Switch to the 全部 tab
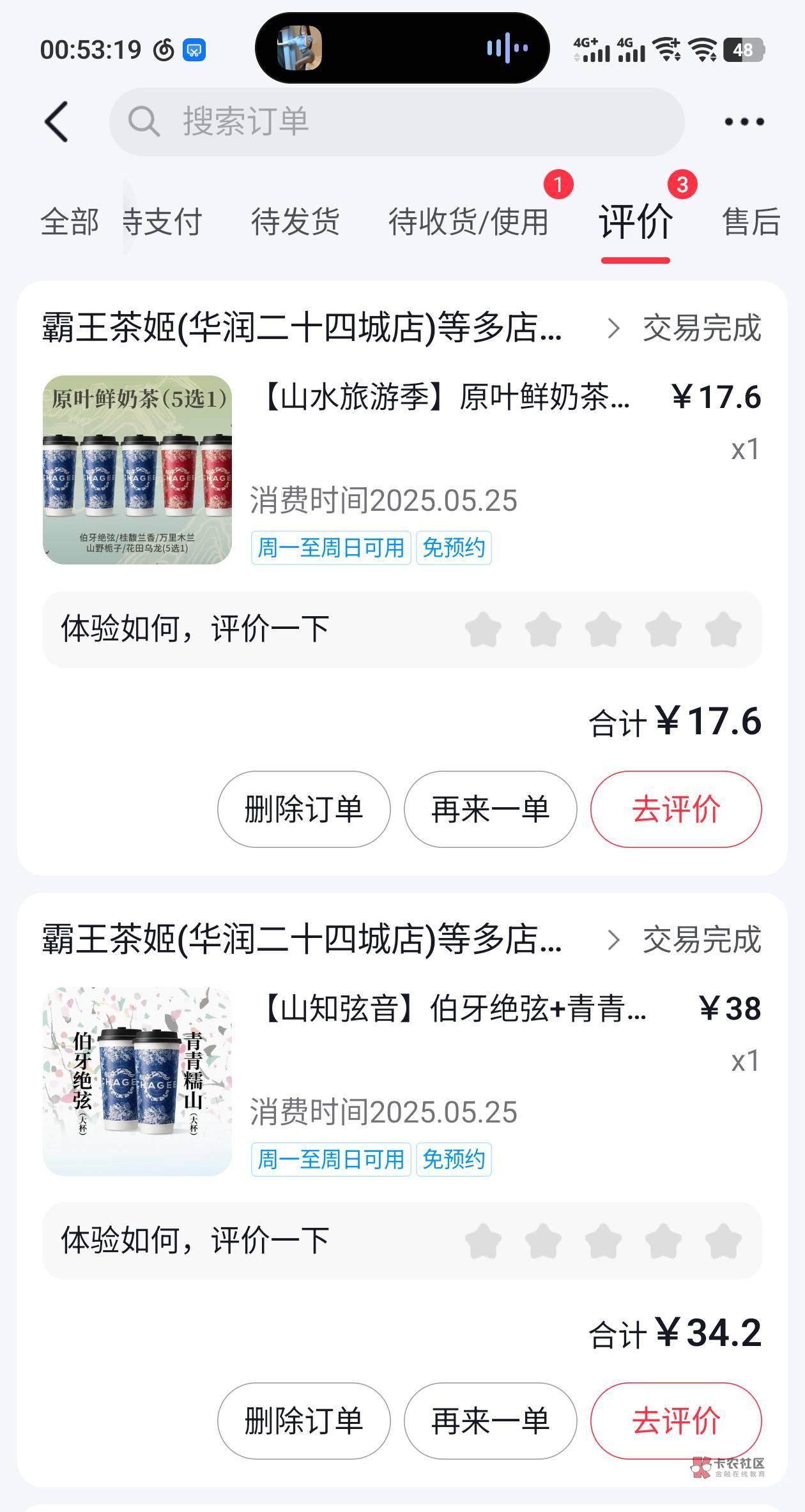This screenshot has height=1512, width=805. coord(69,222)
